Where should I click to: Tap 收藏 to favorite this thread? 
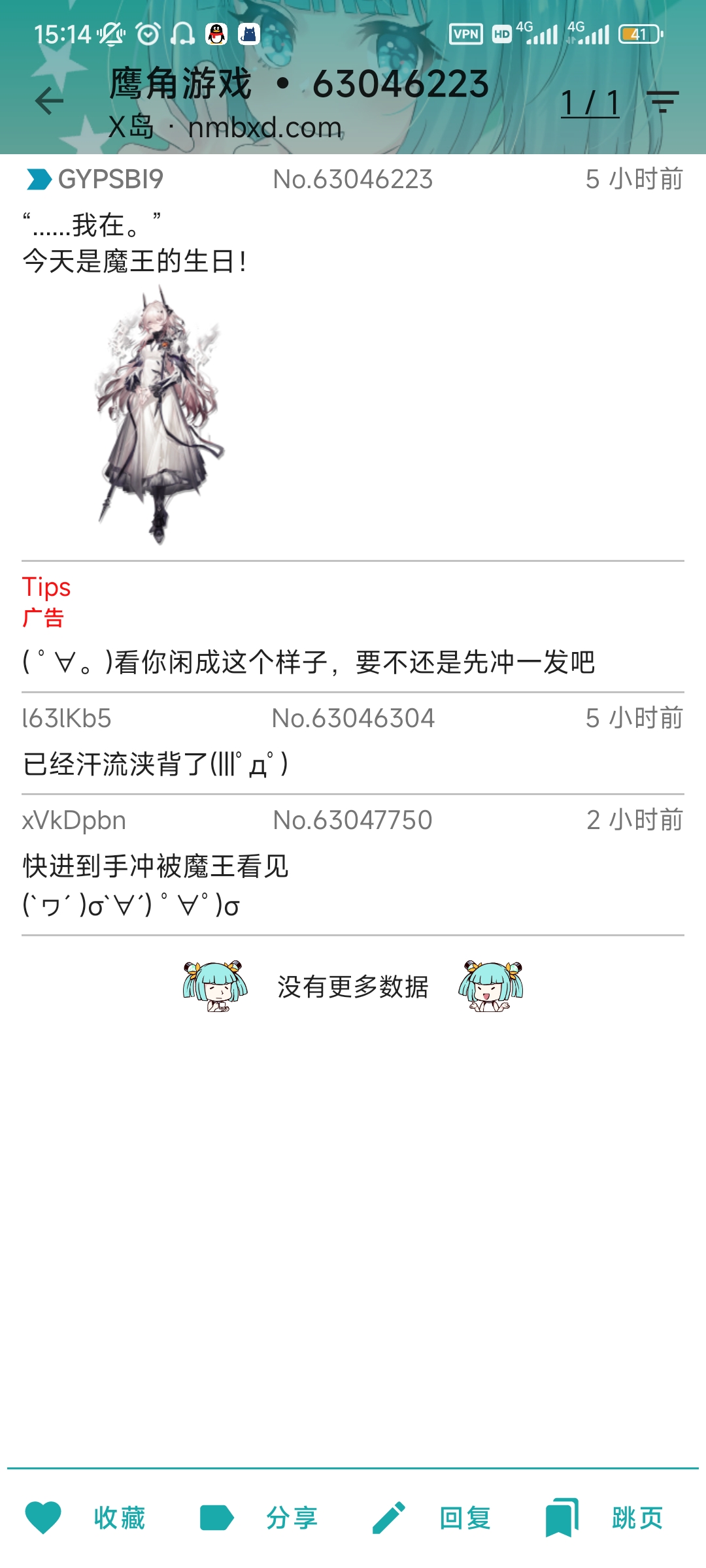pos(86,1517)
